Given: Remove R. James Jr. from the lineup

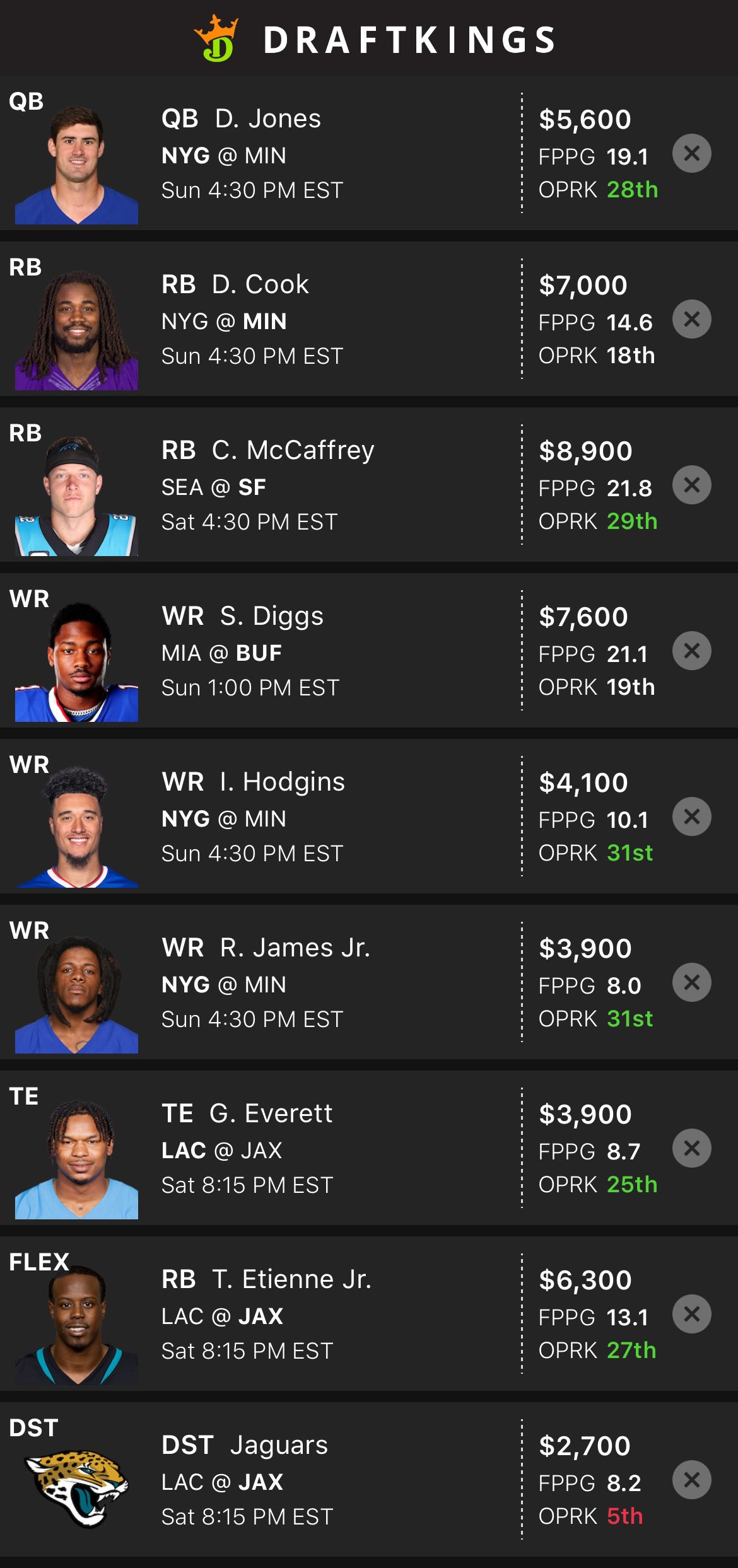Looking at the screenshot, I should [691, 982].
